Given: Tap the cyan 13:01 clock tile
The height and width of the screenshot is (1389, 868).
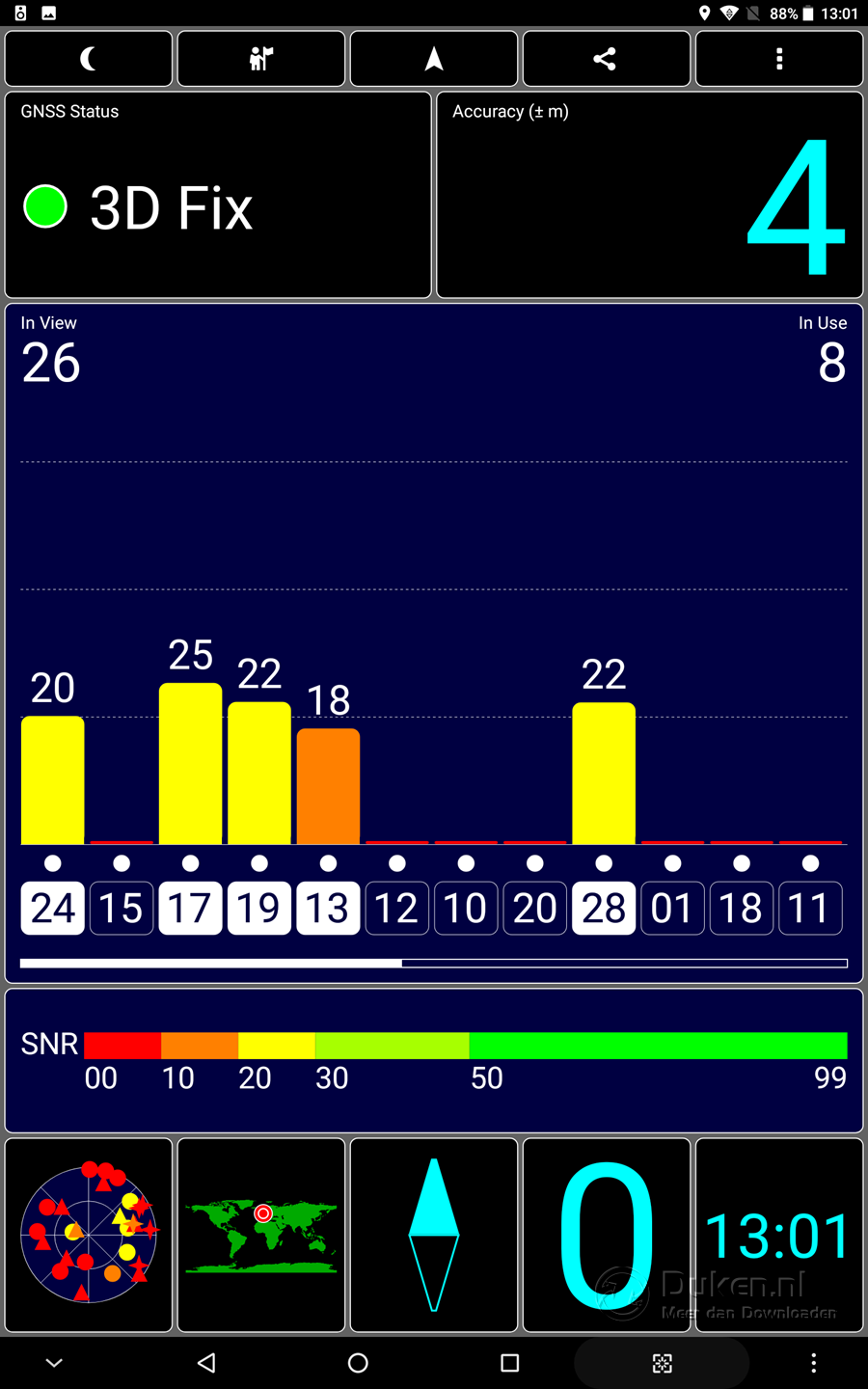Looking at the screenshot, I should [x=779, y=1235].
